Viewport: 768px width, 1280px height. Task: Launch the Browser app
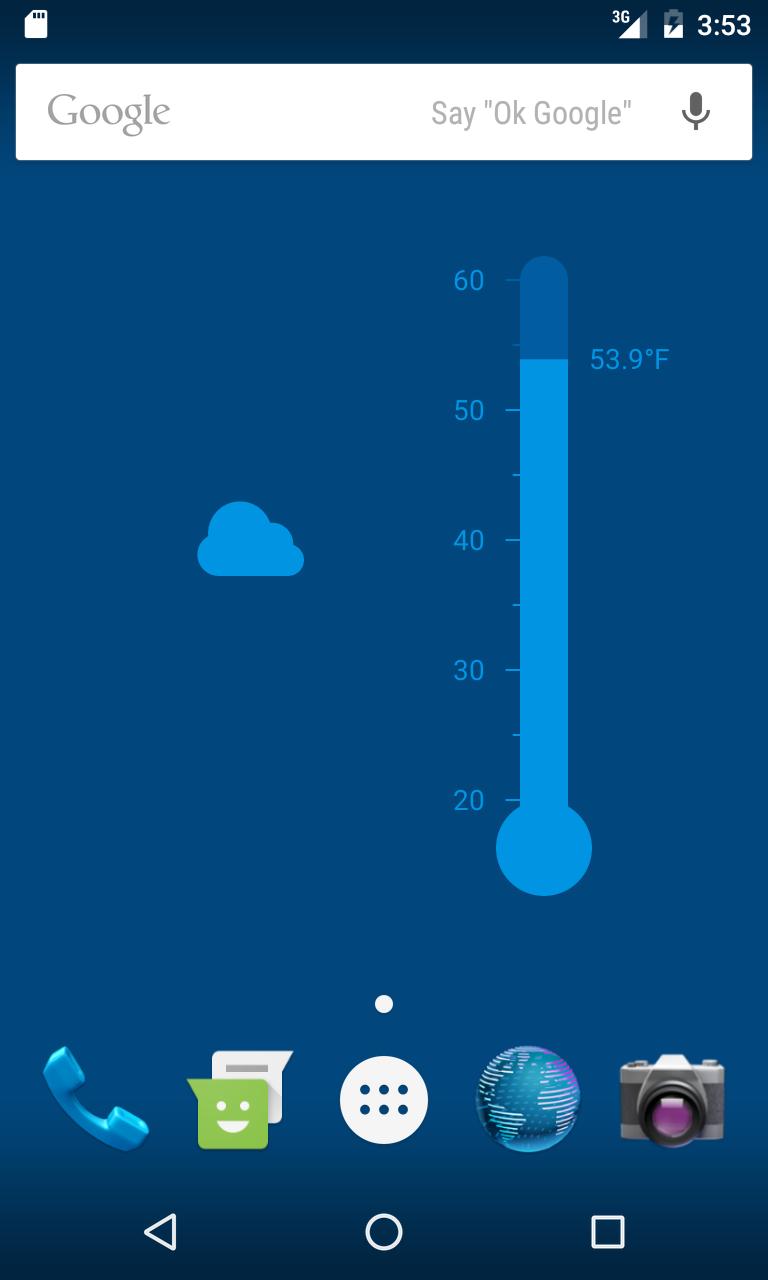pos(528,1098)
